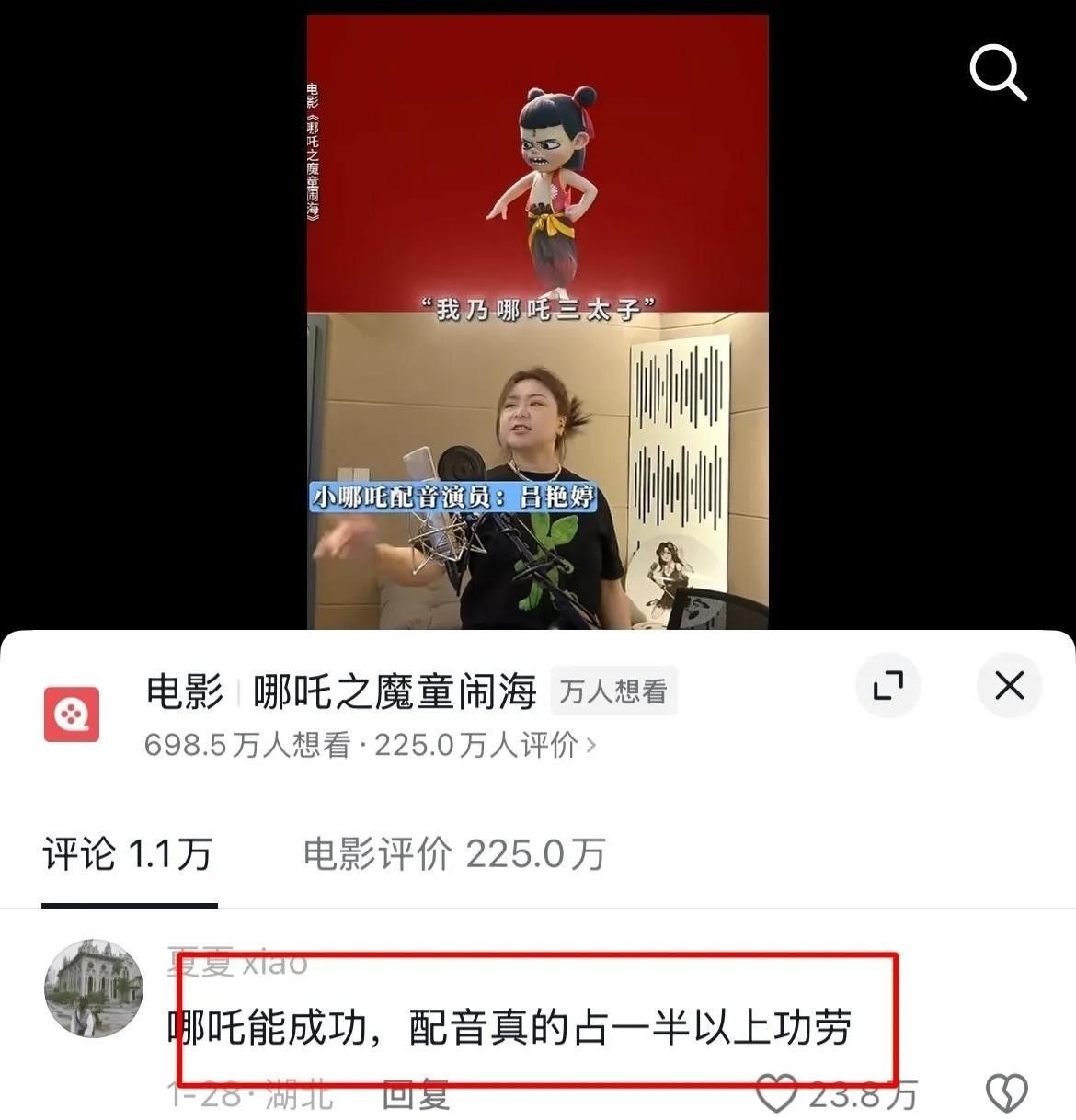Dislike 夏夏 xiao's comment

(1006, 1093)
